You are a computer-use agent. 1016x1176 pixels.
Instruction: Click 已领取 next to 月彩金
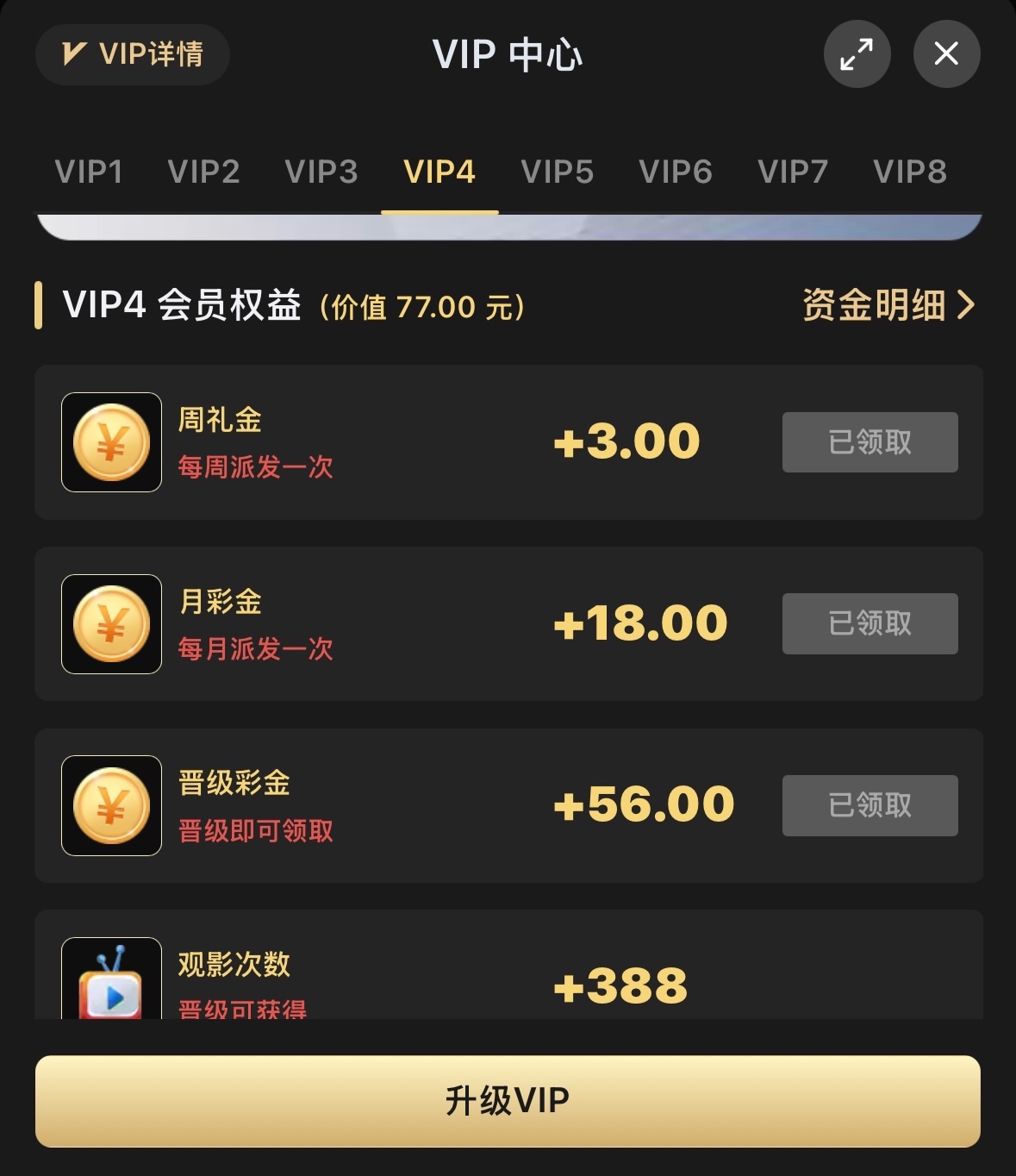click(869, 623)
